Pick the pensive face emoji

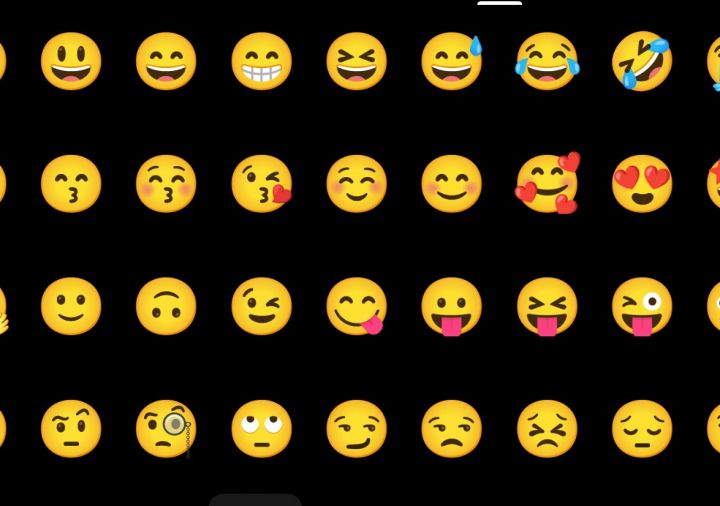(x=641, y=428)
